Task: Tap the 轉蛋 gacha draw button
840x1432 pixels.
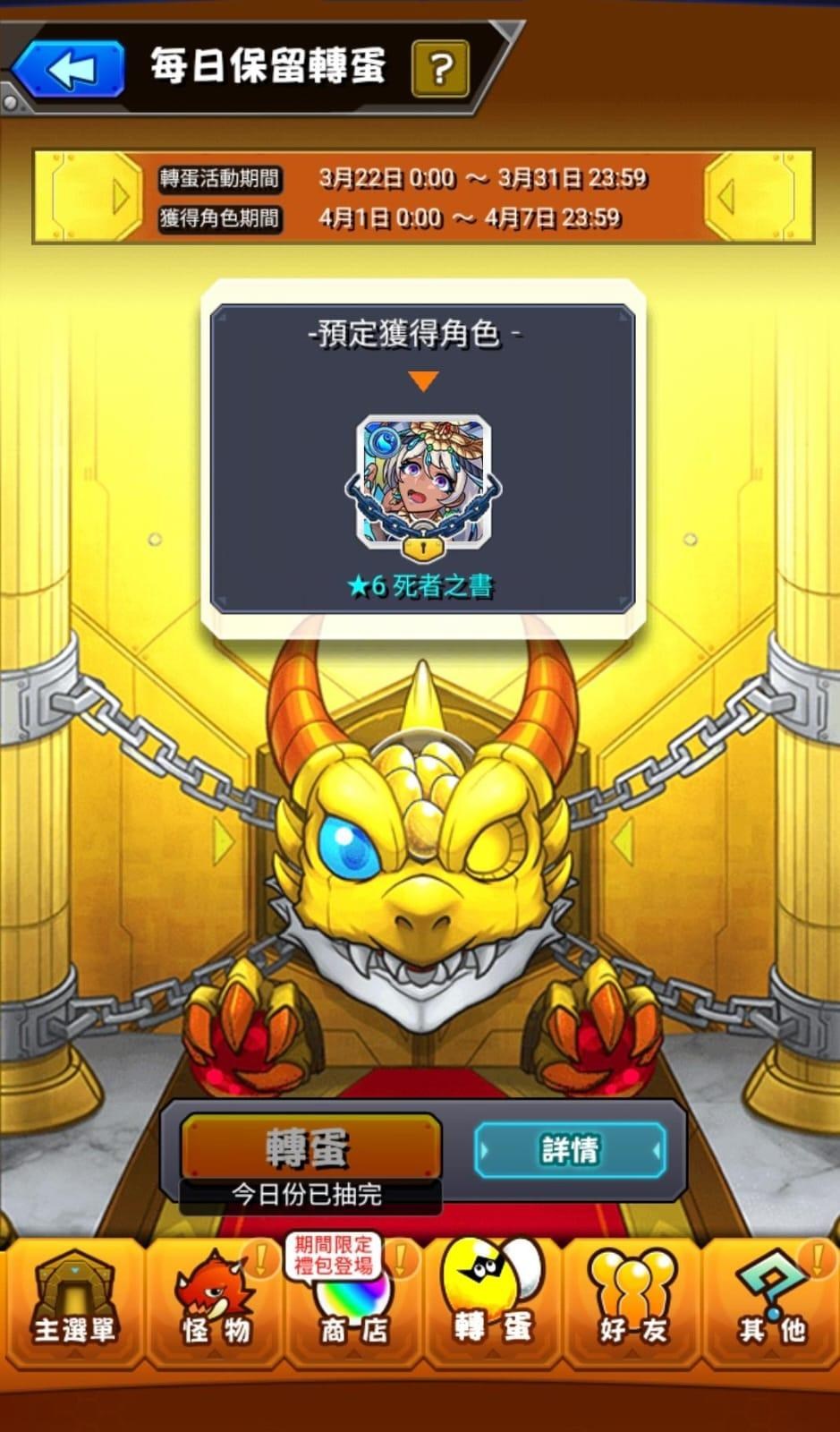Action: click(x=310, y=1148)
